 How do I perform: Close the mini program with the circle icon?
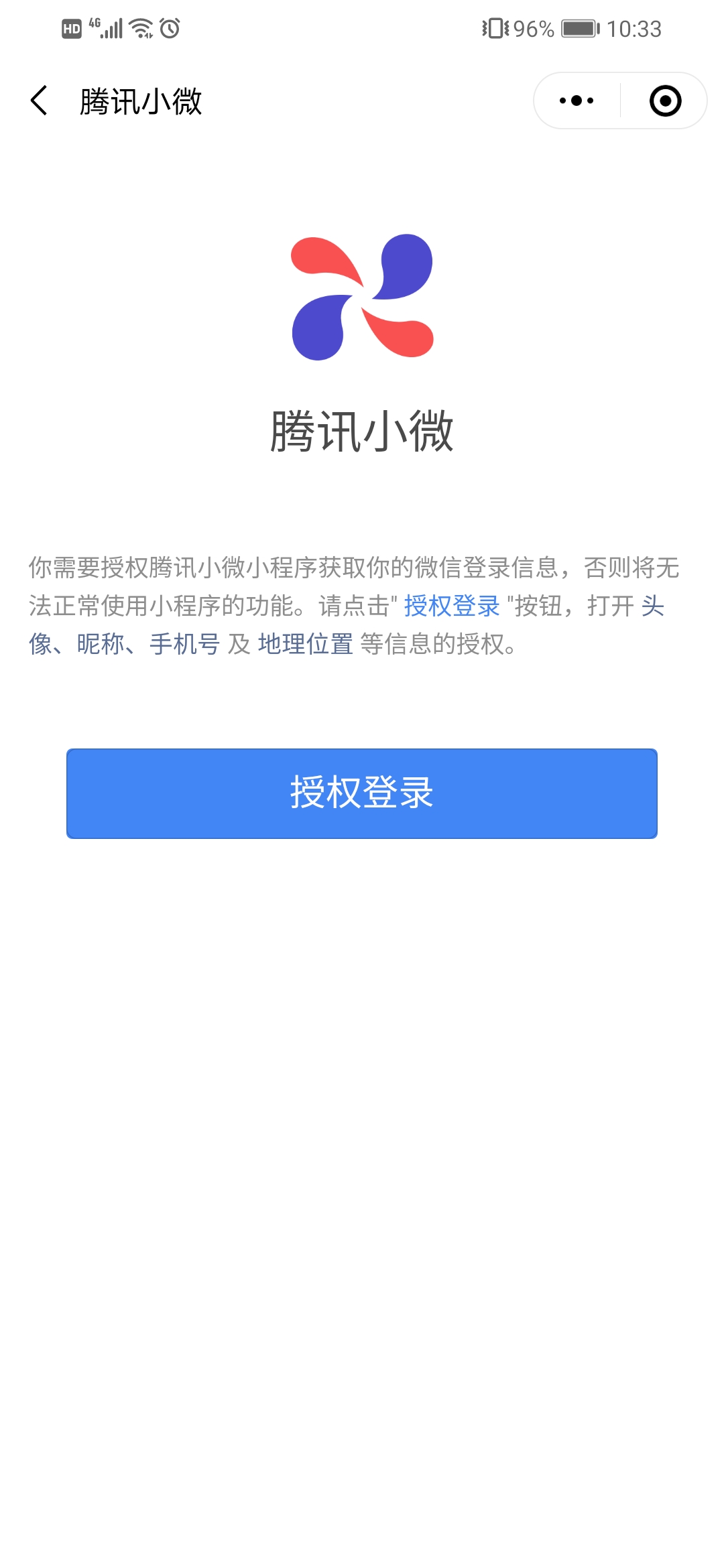pyautogui.click(x=665, y=101)
